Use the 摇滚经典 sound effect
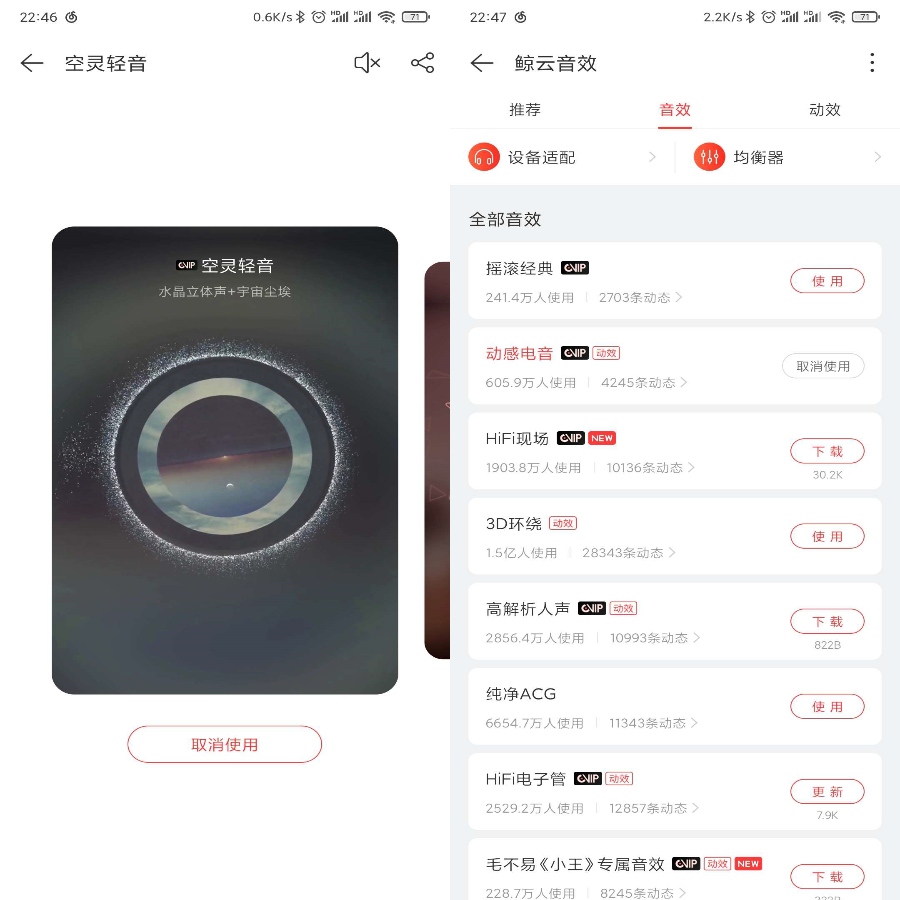900x900 pixels. 827,281
